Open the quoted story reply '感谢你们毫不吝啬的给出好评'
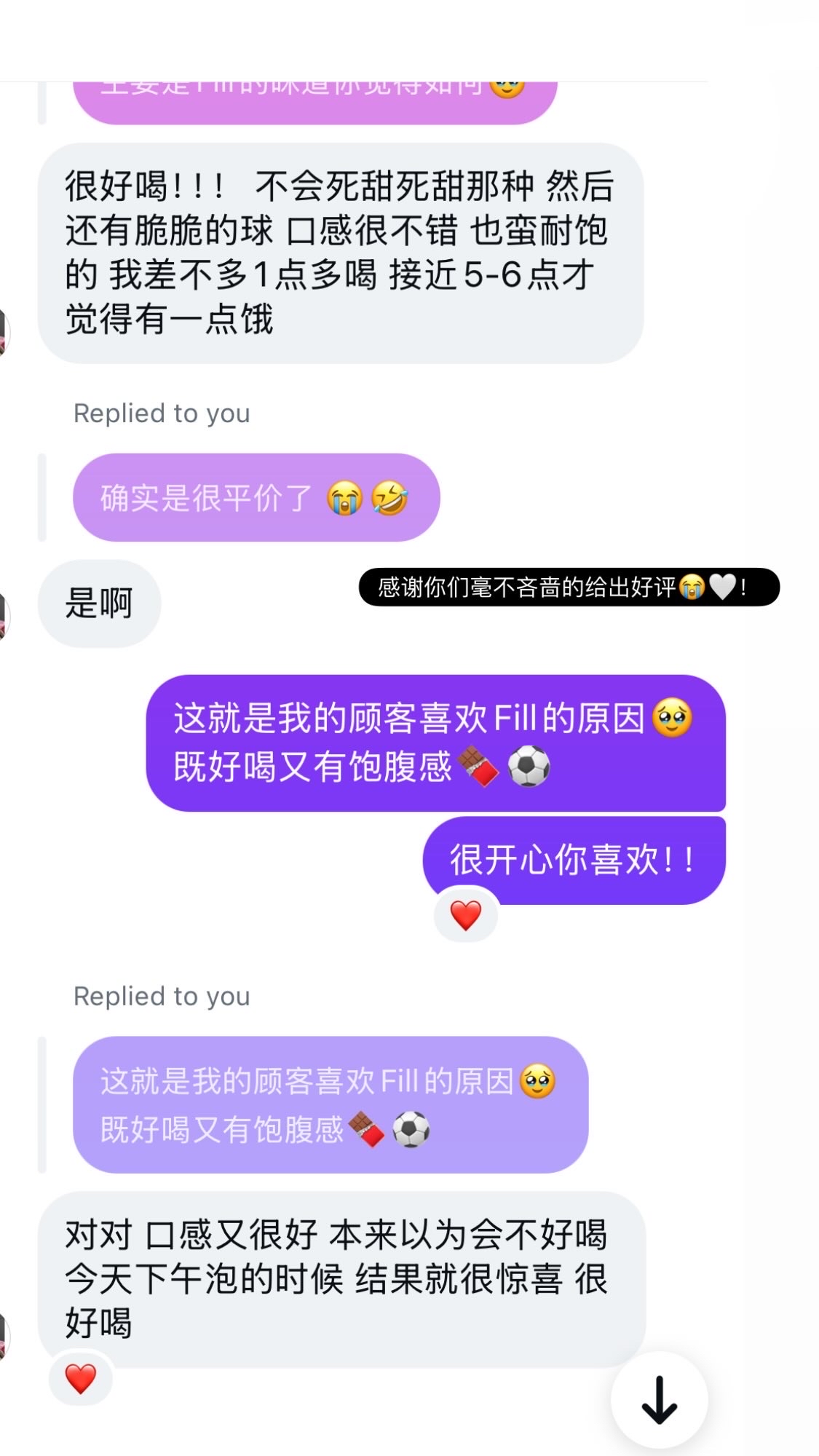Image resolution: width=819 pixels, height=1456 pixels. click(568, 587)
